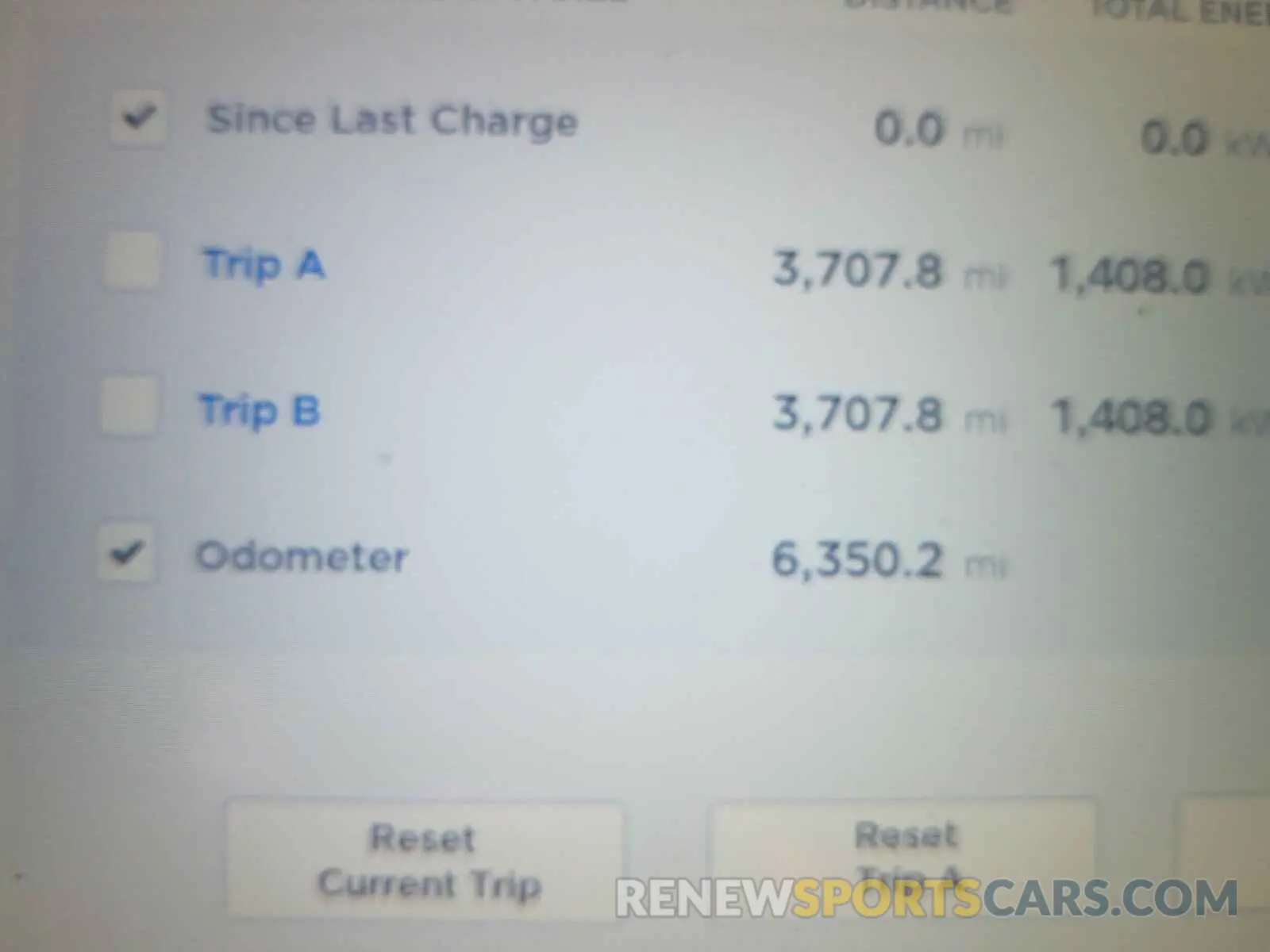1270x952 pixels.
Task: Uncheck the Since Last Charge checkbox
Action: click(138, 119)
